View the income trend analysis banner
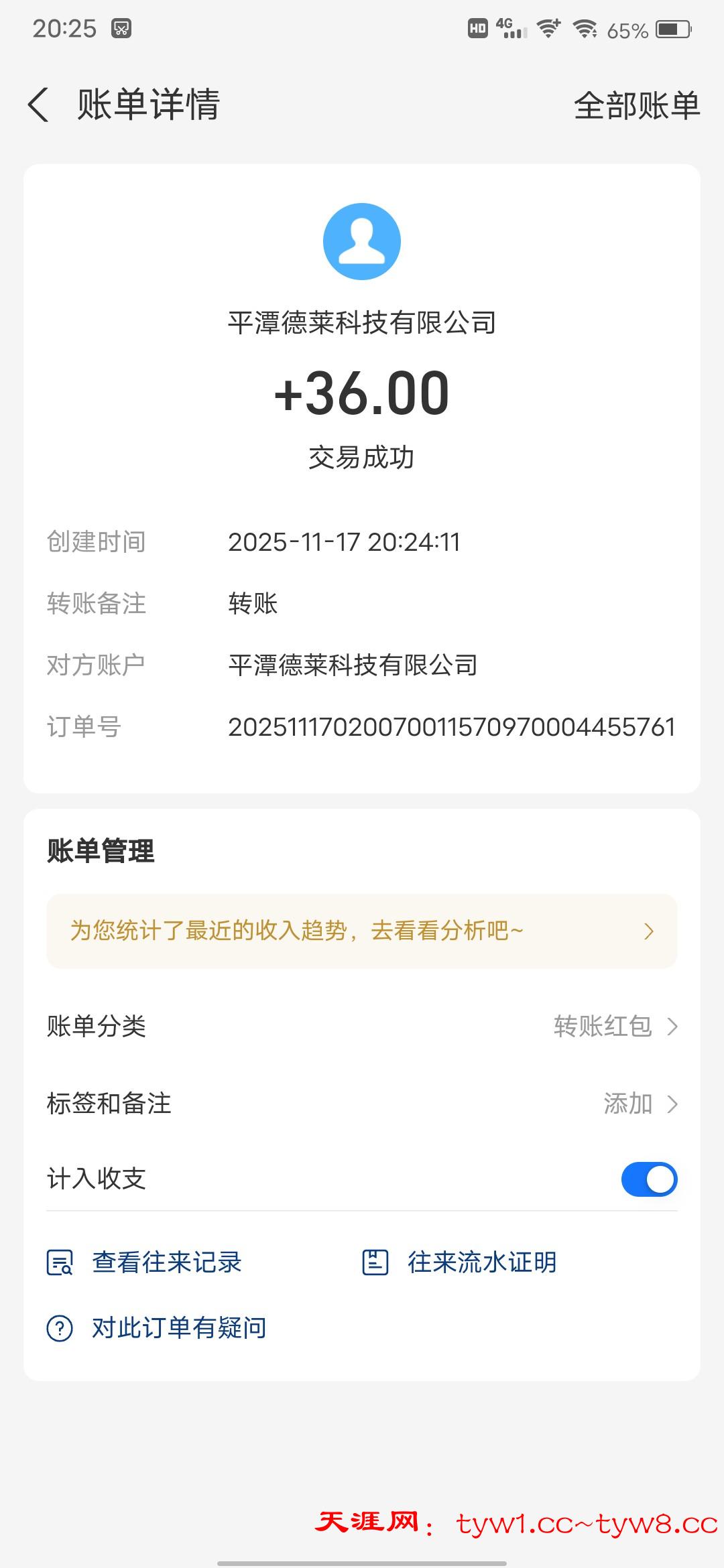The image size is (724, 1568). pyautogui.click(x=362, y=931)
